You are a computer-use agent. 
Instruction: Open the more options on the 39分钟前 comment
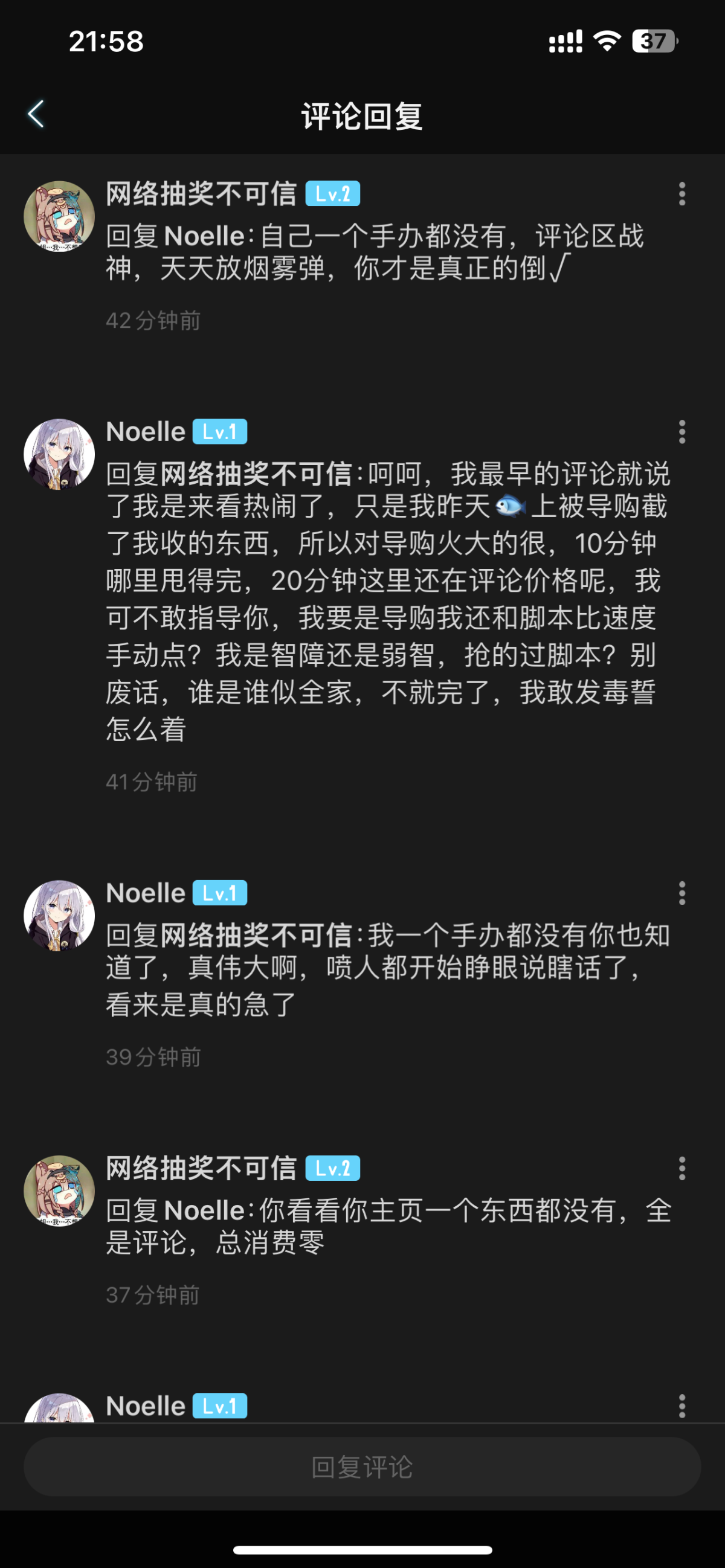click(681, 893)
